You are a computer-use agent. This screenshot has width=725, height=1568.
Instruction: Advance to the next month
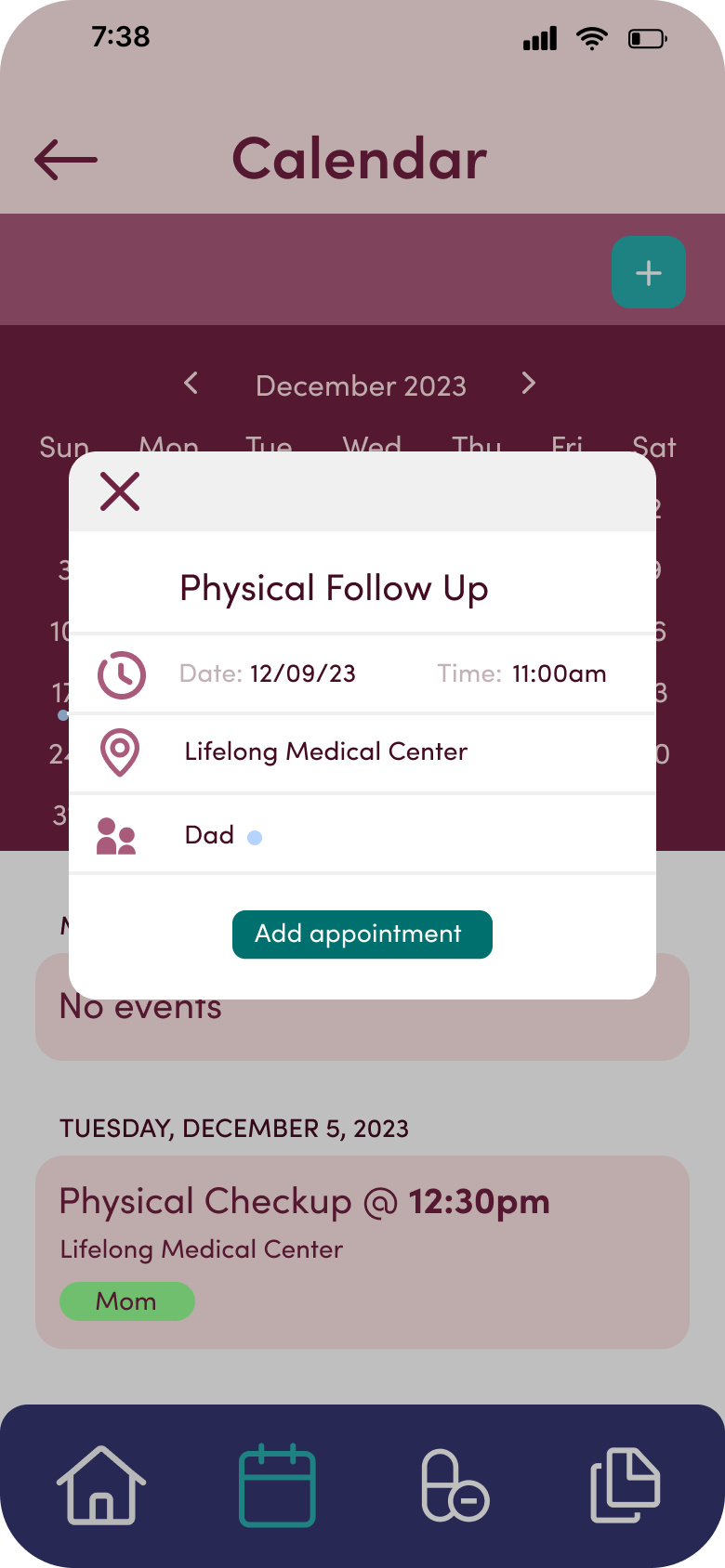pos(528,383)
